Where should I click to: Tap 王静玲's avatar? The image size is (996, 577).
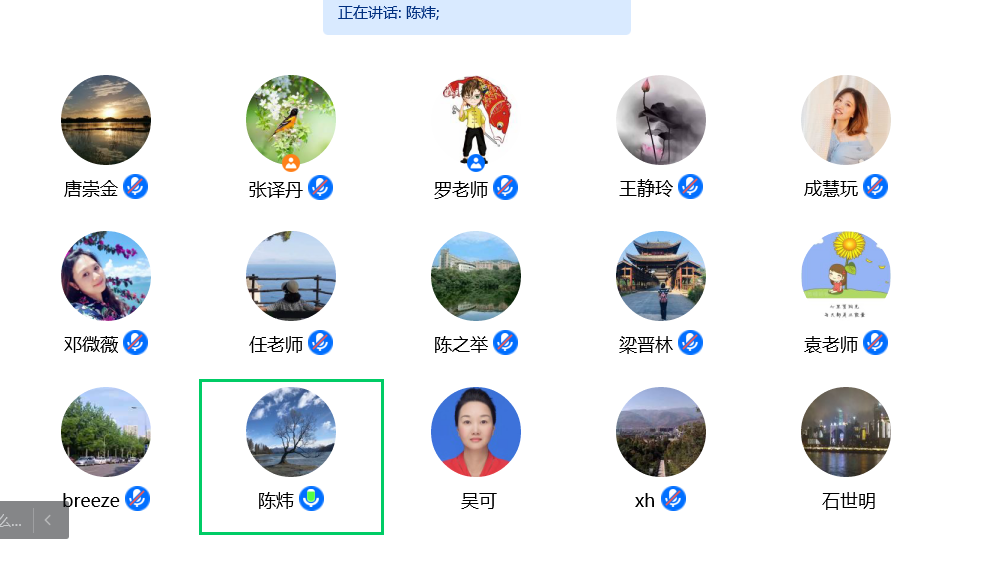point(661,120)
